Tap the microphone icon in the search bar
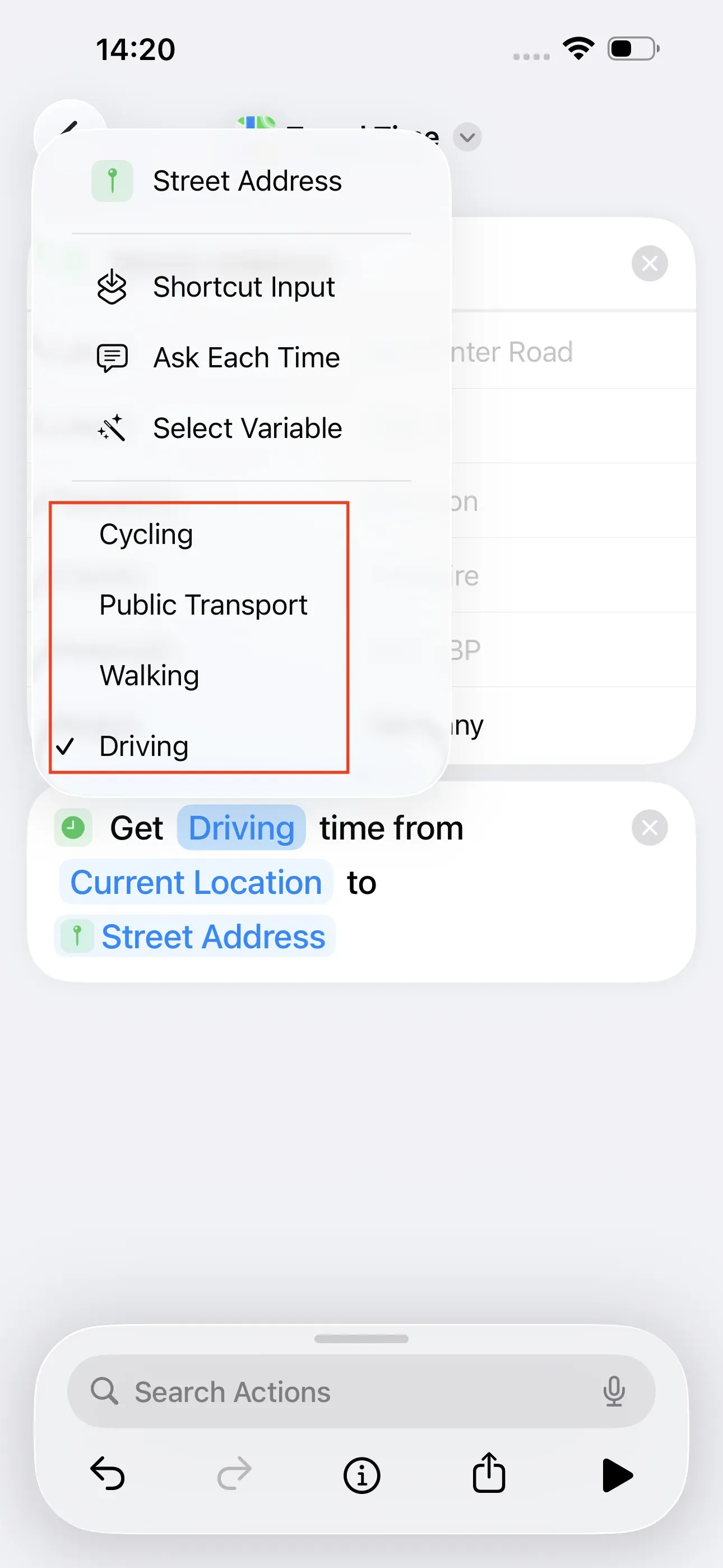 coord(614,1391)
